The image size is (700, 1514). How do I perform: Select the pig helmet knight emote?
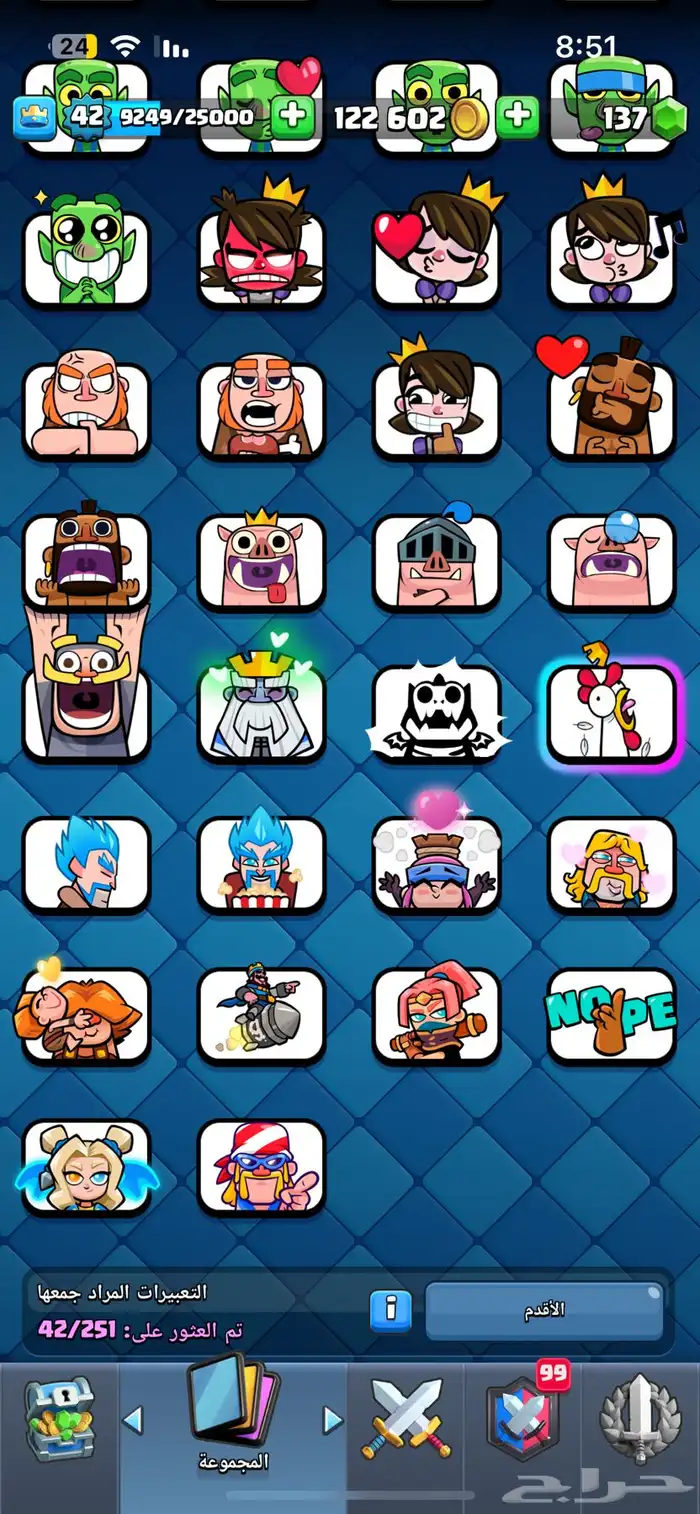[436, 562]
